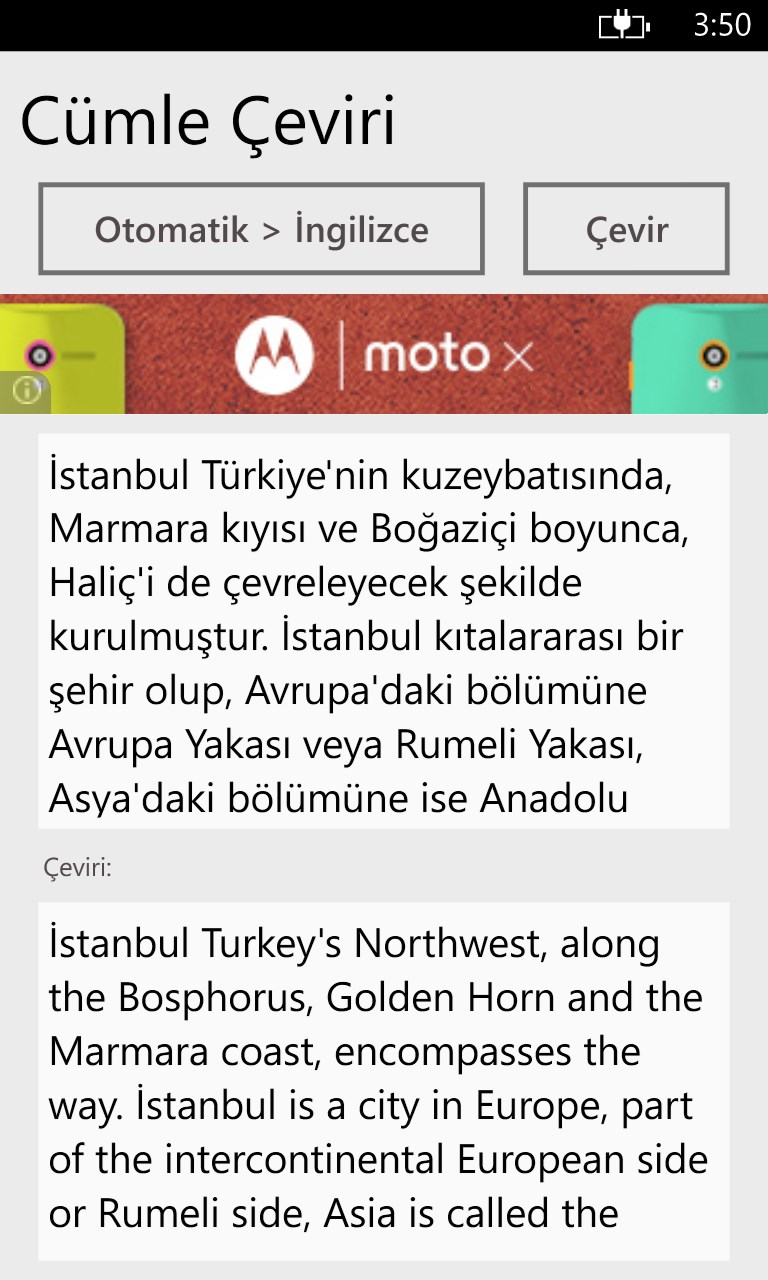The height and width of the screenshot is (1280, 768).
Task: Focus the Turkish source text field
Action: pyautogui.click(x=384, y=630)
